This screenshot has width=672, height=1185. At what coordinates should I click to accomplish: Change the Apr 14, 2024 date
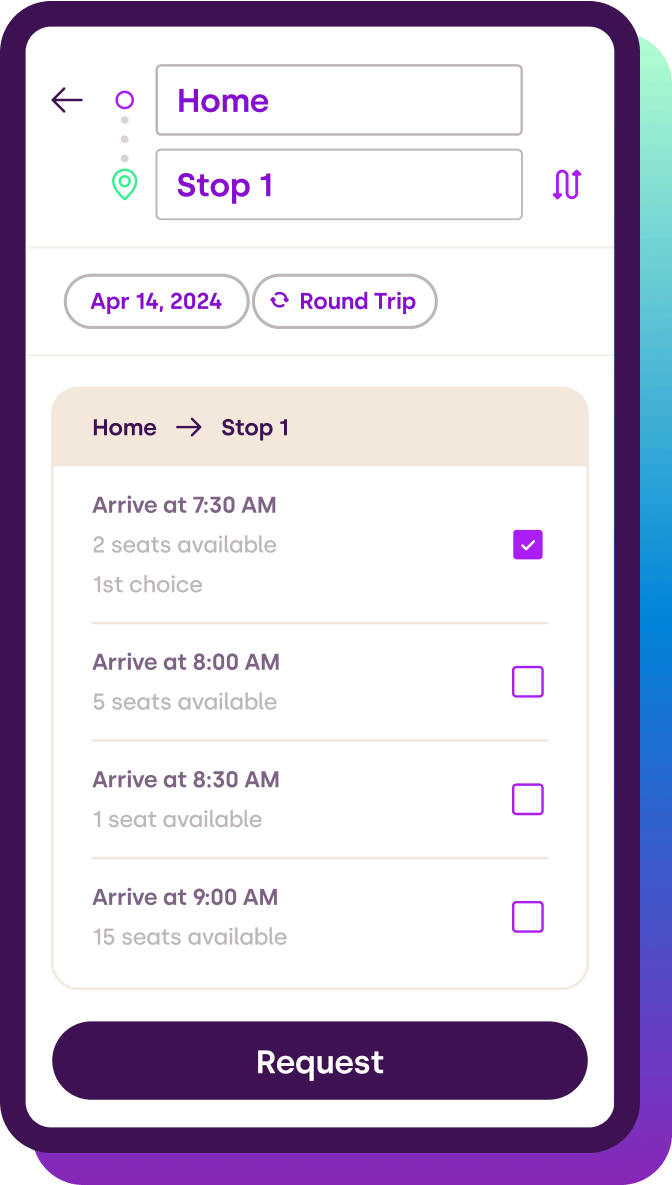pyautogui.click(x=156, y=302)
